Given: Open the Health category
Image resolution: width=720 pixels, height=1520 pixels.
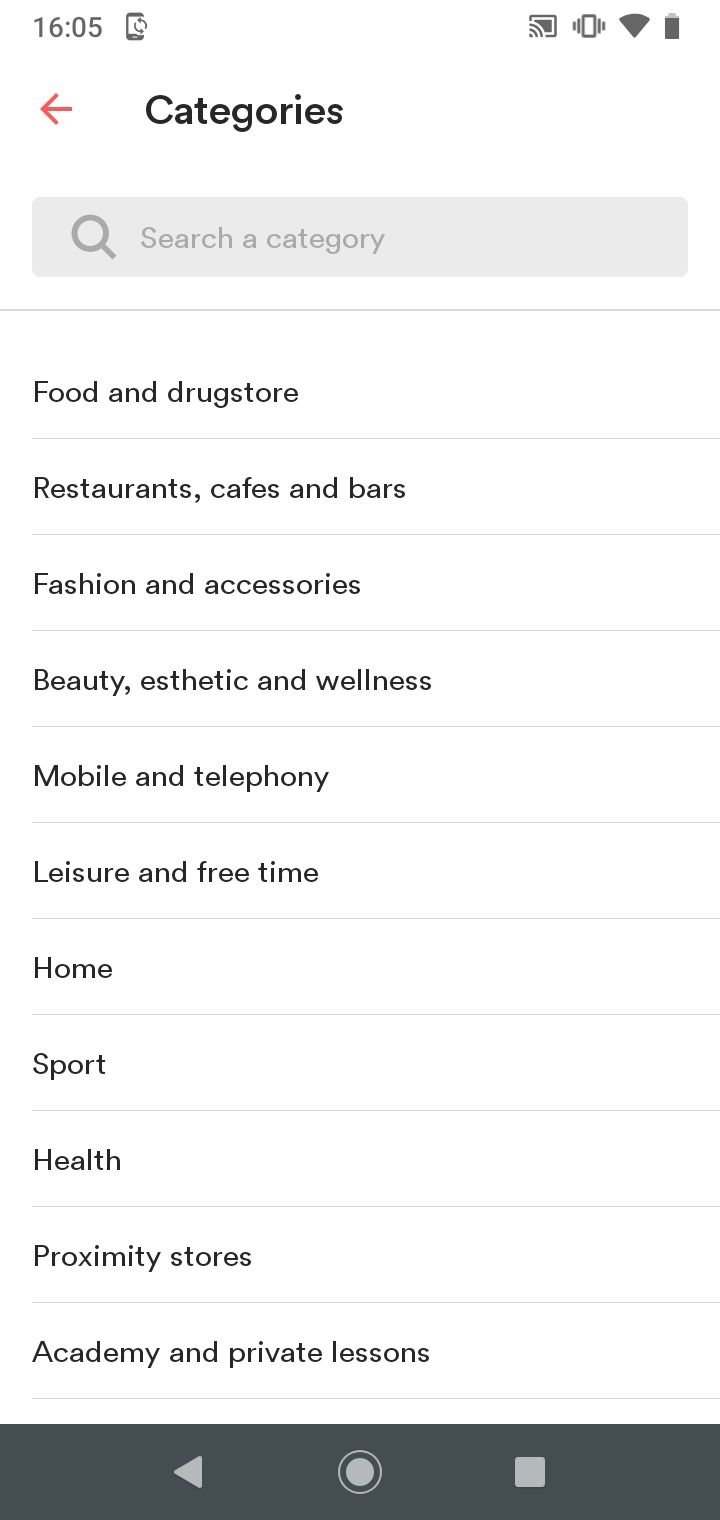Looking at the screenshot, I should coord(360,1160).
